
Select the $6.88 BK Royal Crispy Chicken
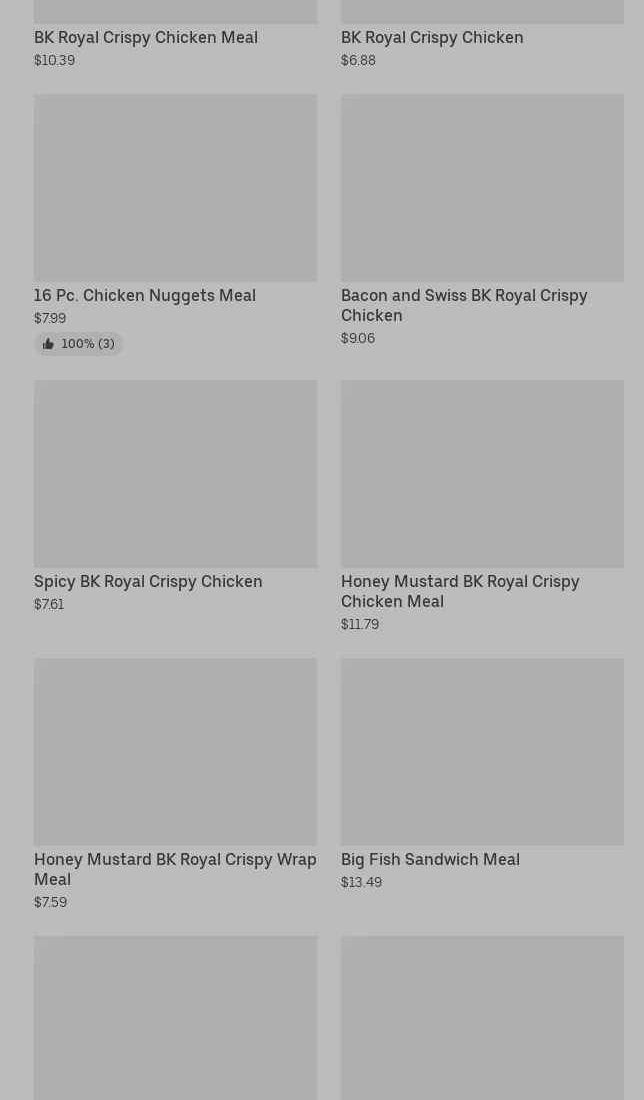[482, 34]
